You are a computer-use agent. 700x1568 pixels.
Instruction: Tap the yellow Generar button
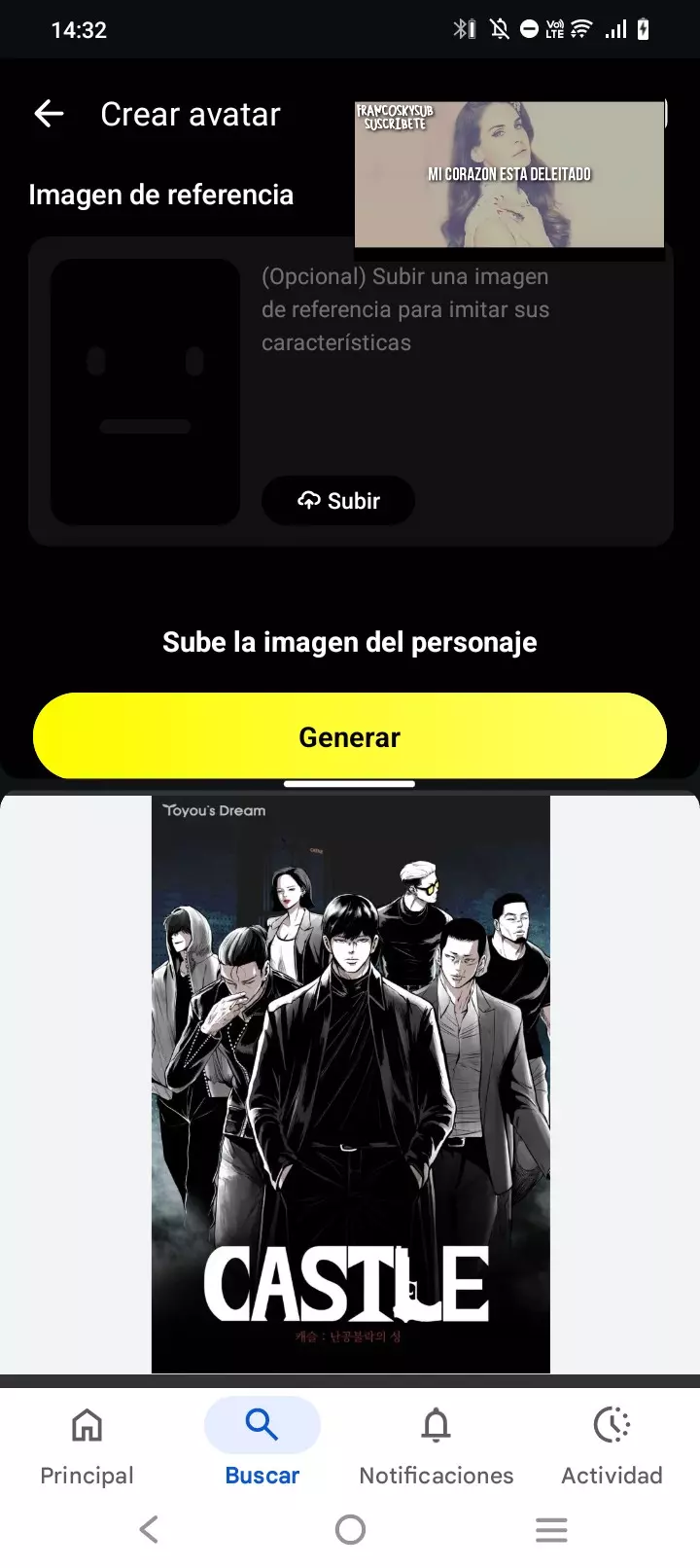[350, 736]
